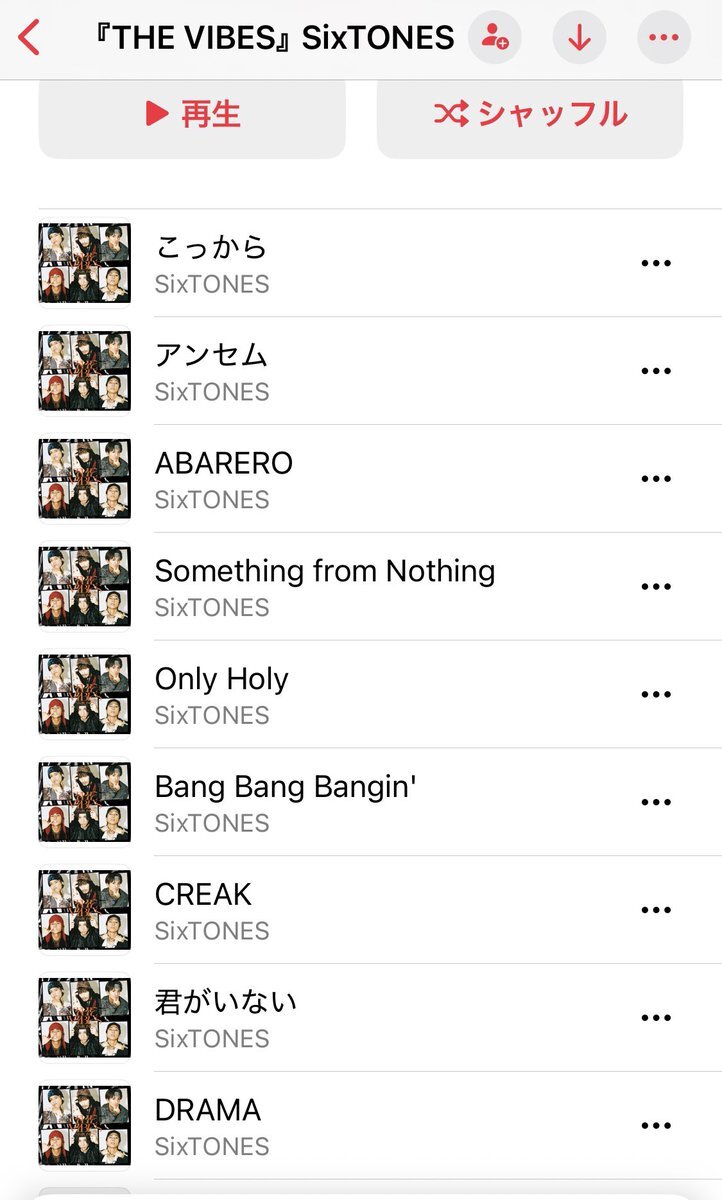Open the playlist overflow menu in the header
Image resolution: width=722 pixels, height=1200 pixels.
coord(663,38)
